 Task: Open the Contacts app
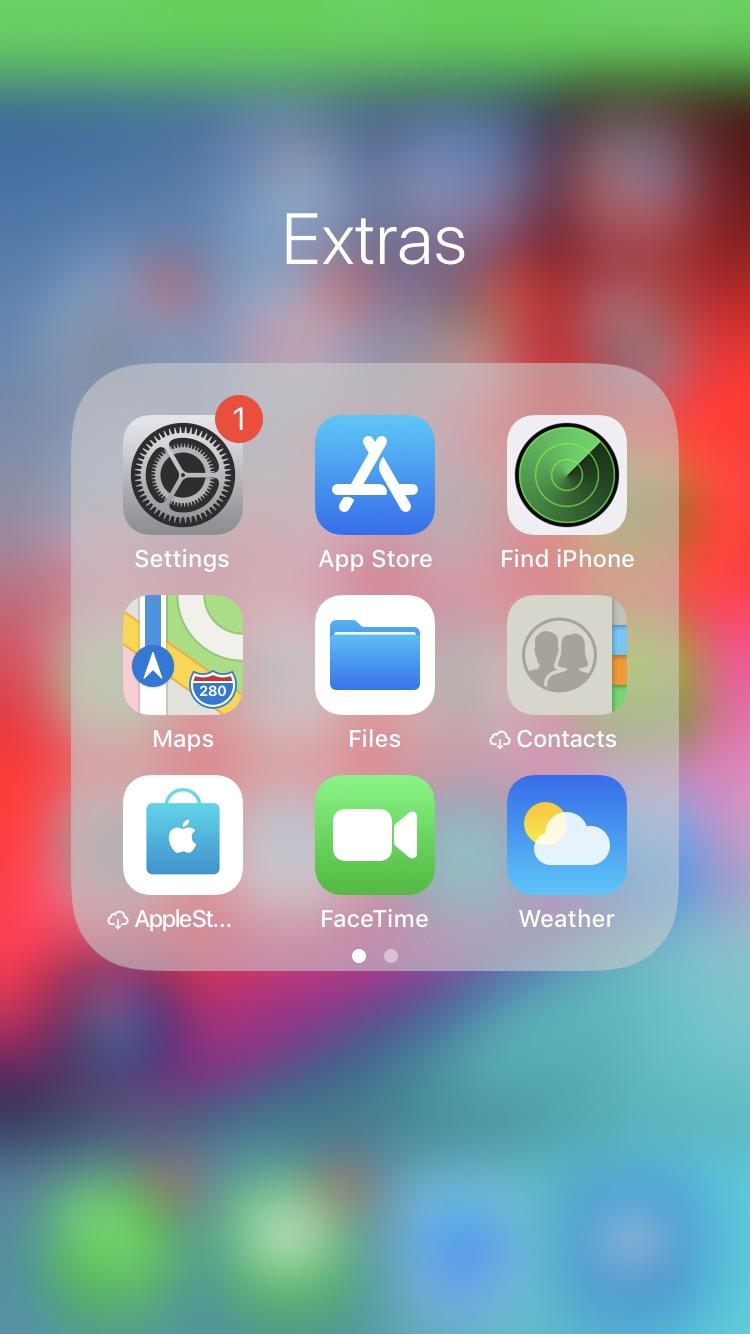point(567,655)
